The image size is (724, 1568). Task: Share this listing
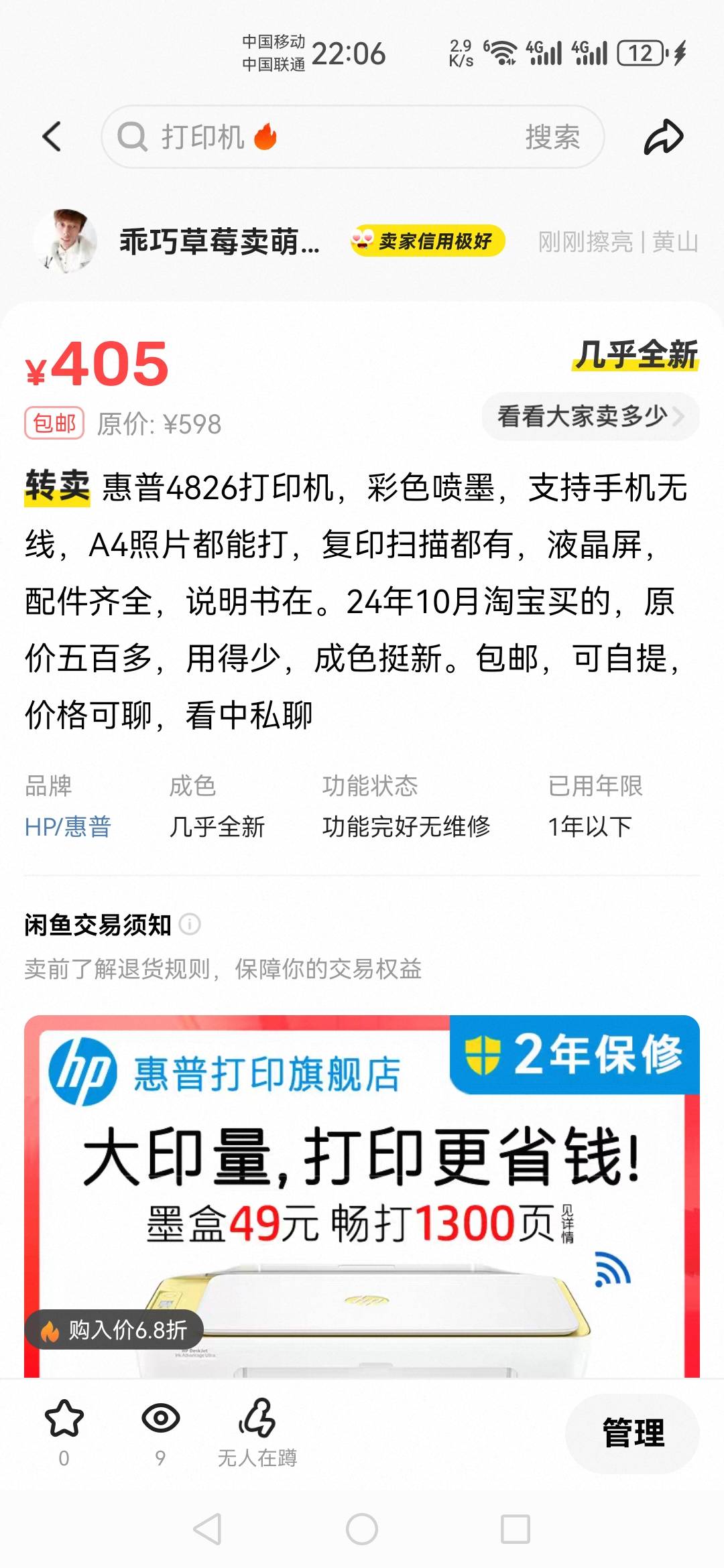click(x=663, y=137)
